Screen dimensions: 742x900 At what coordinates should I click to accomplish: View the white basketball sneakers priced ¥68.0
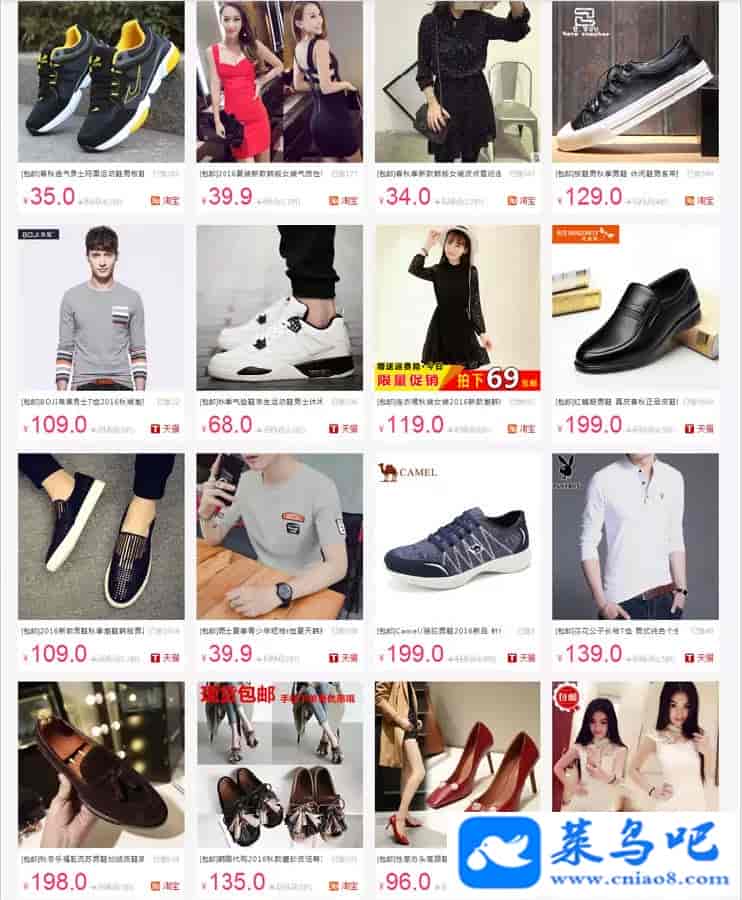[279, 308]
